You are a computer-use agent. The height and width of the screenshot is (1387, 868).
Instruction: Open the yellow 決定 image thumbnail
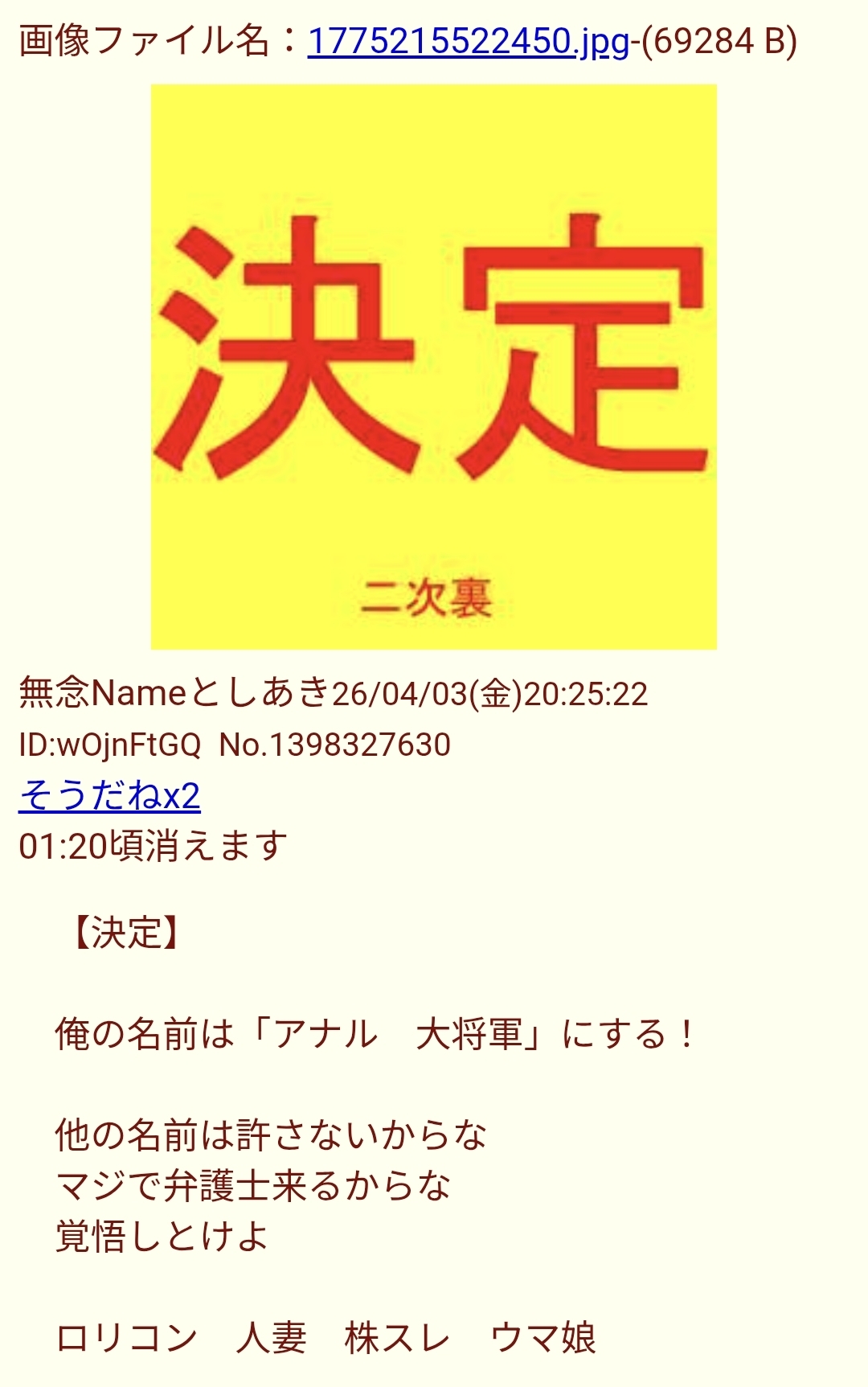tap(434, 367)
